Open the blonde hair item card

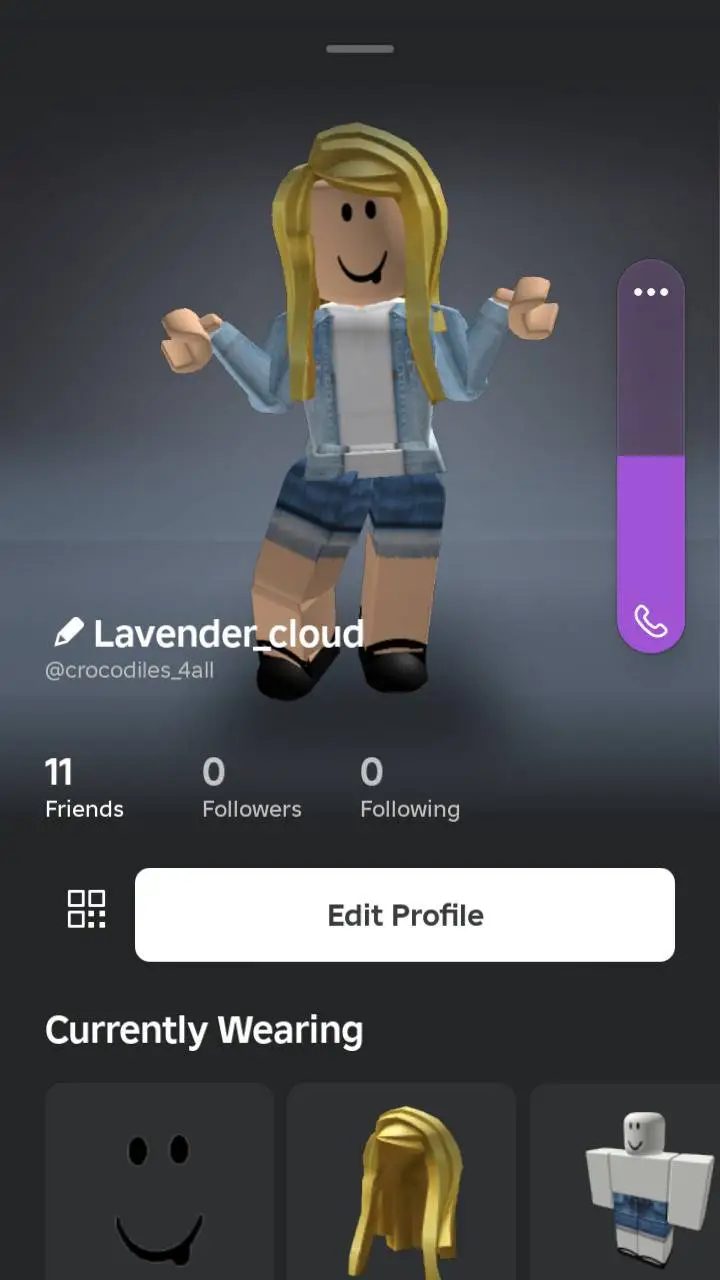click(x=401, y=1182)
